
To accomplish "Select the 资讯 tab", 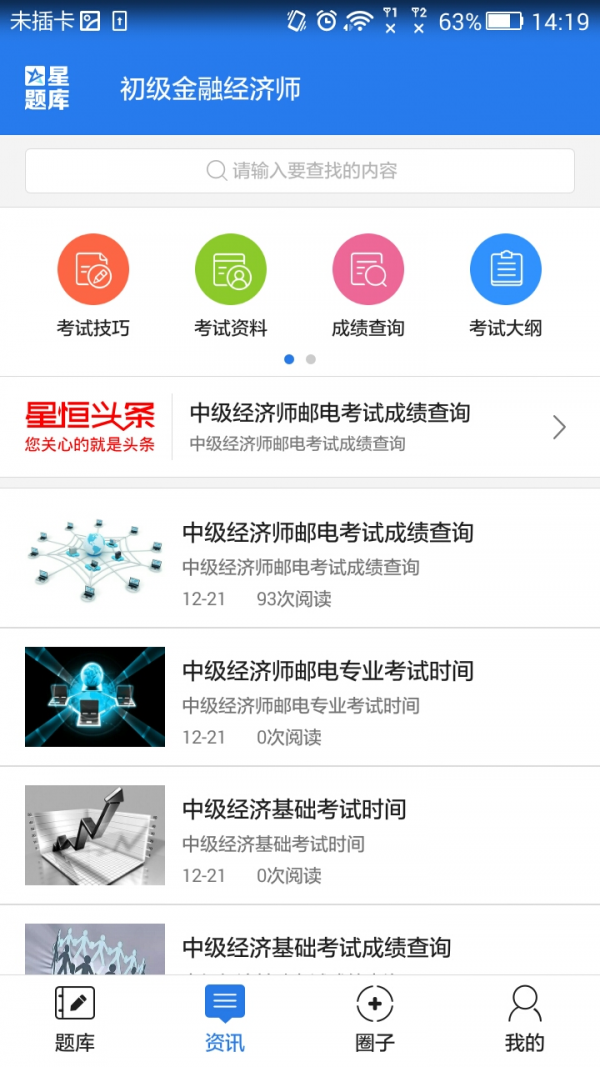I will pos(224,1020).
